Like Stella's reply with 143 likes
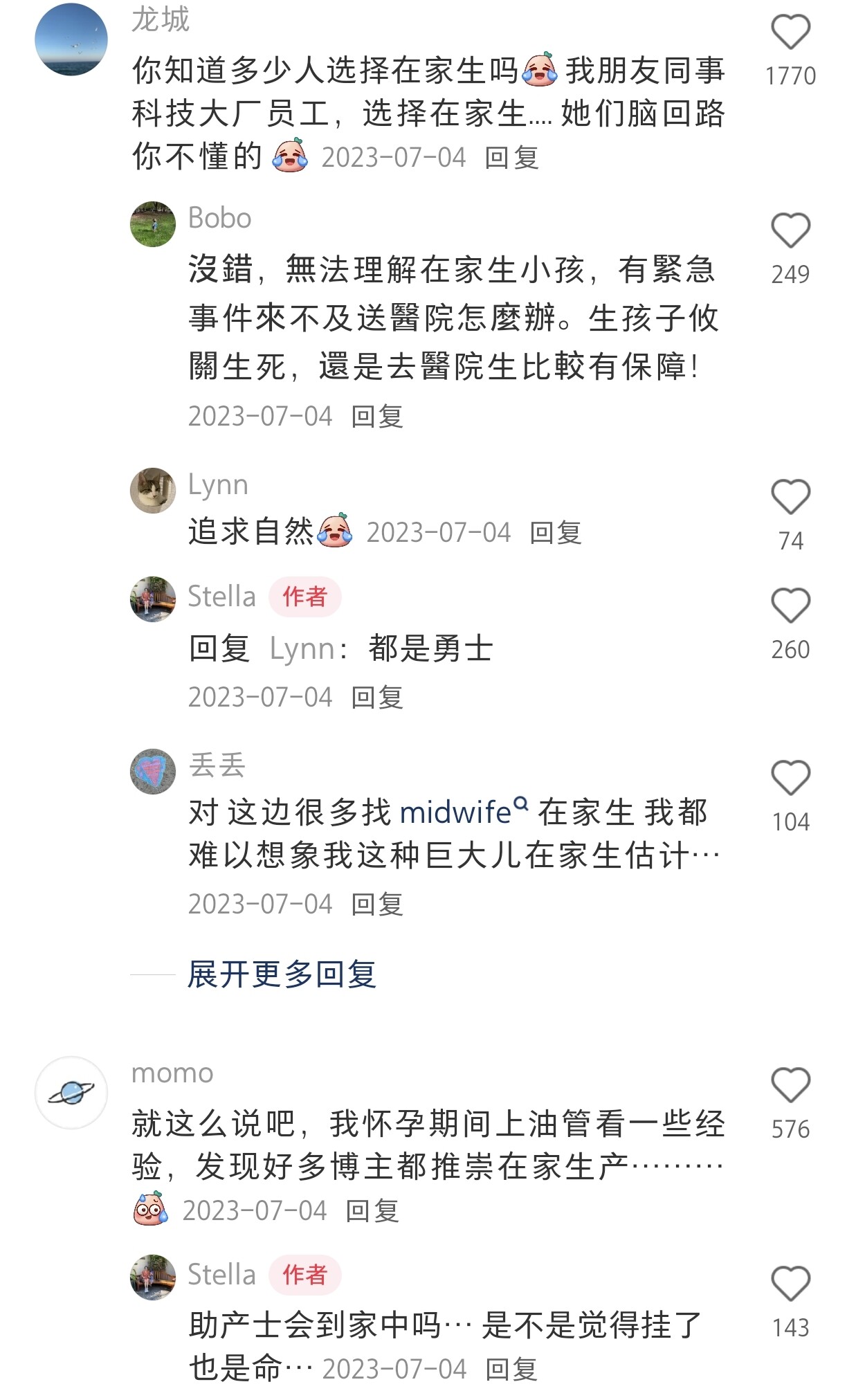The height and width of the screenshot is (1400, 847). [x=790, y=1284]
